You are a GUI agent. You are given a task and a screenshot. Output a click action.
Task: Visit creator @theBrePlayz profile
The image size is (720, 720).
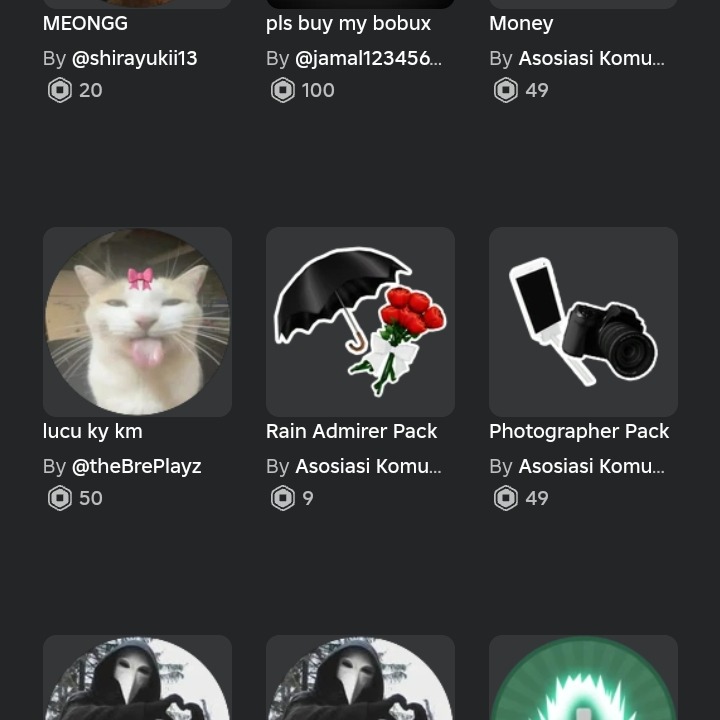pos(136,467)
